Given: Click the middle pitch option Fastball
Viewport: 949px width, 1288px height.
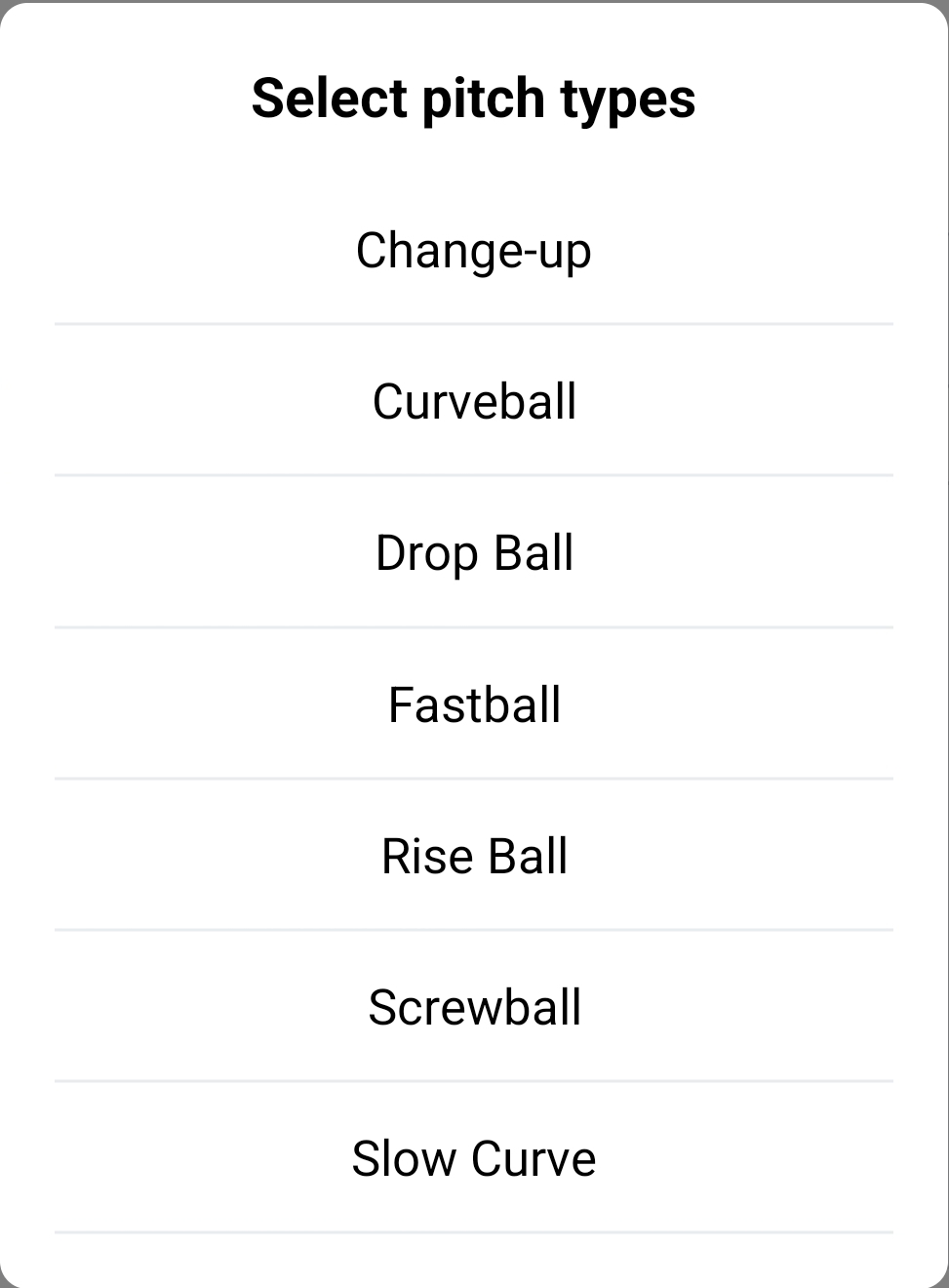Looking at the screenshot, I should coord(474,704).
